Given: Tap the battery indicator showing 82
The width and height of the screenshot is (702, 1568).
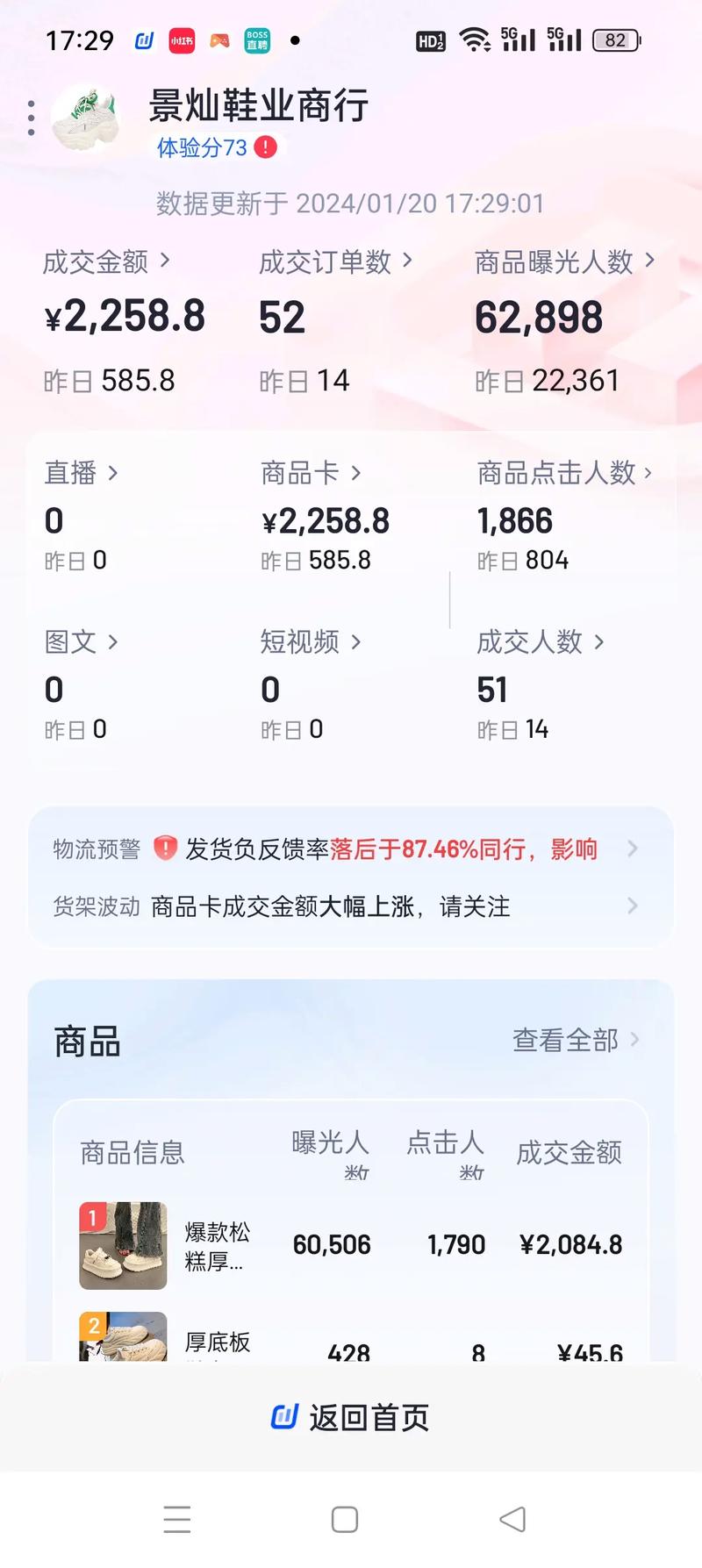Looking at the screenshot, I should pyautogui.click(x=615, y=40).
